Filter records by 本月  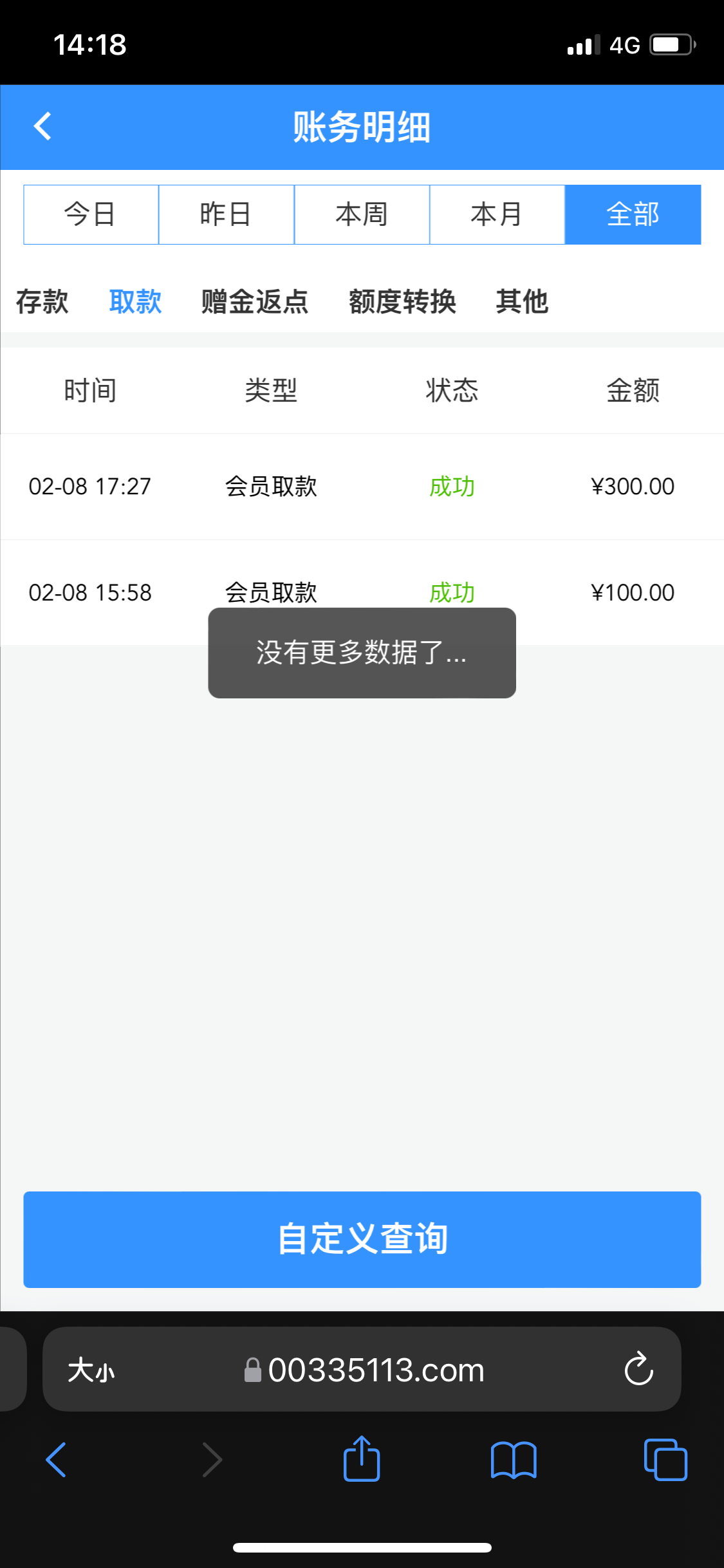pos(497,214)
